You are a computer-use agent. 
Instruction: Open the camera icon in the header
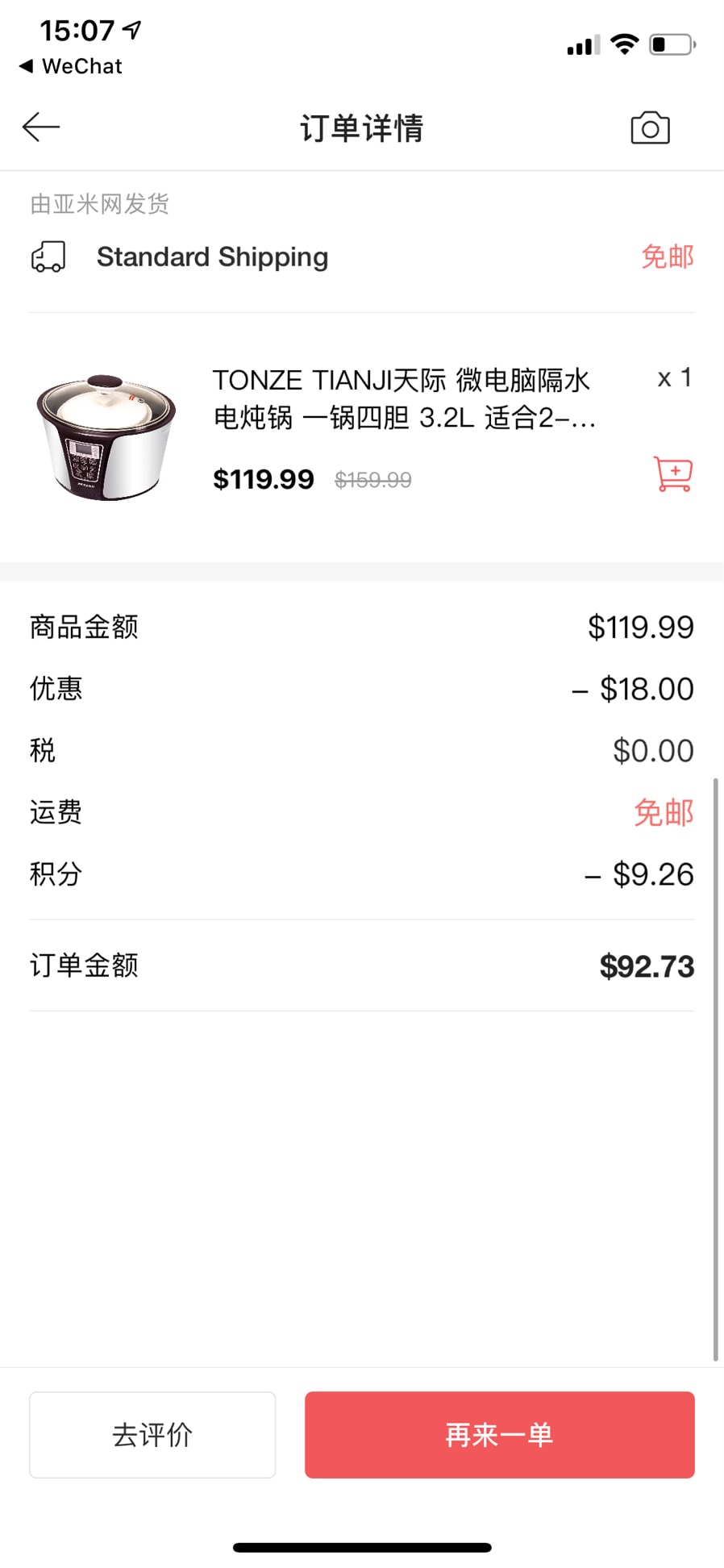[650, 127]
